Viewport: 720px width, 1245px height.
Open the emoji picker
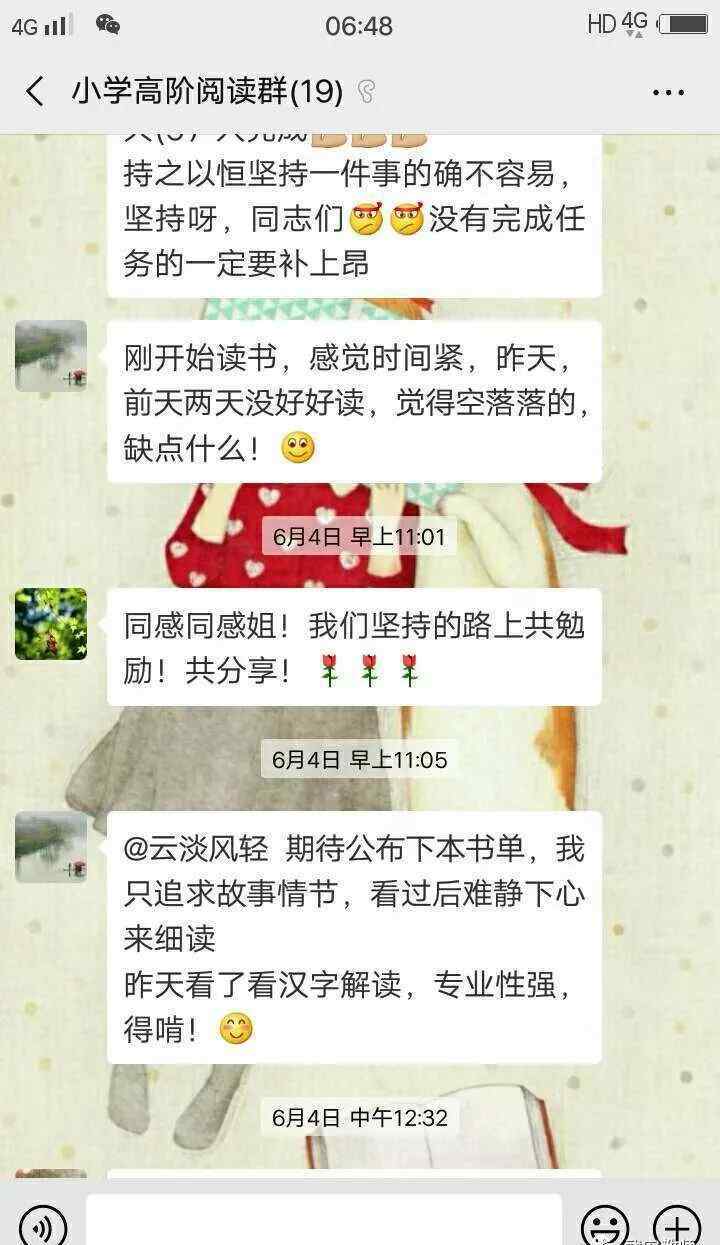tap(606, 1226)
